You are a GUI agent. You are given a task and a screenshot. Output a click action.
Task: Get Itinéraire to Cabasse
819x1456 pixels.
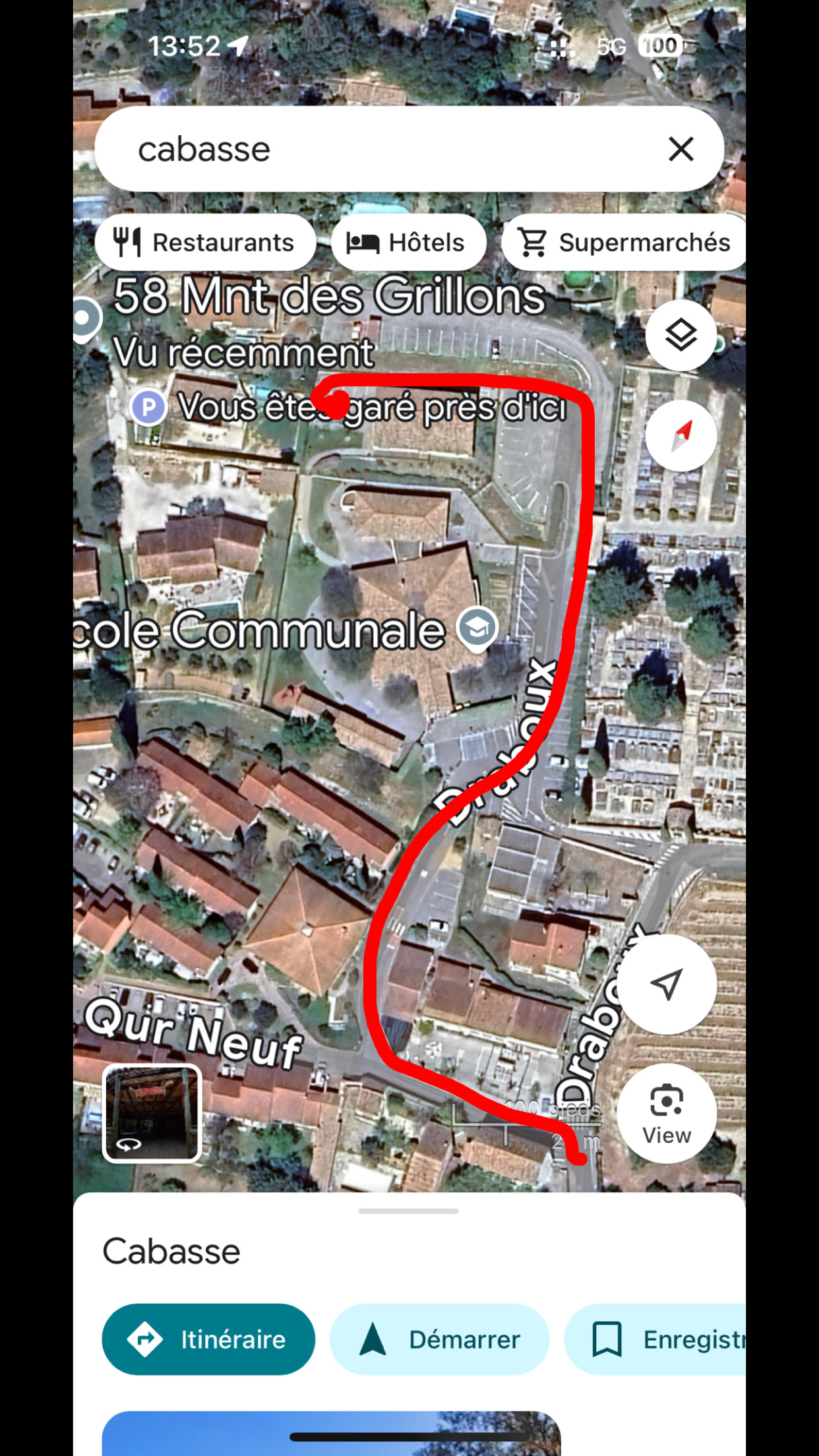(x=208, y=1339)
